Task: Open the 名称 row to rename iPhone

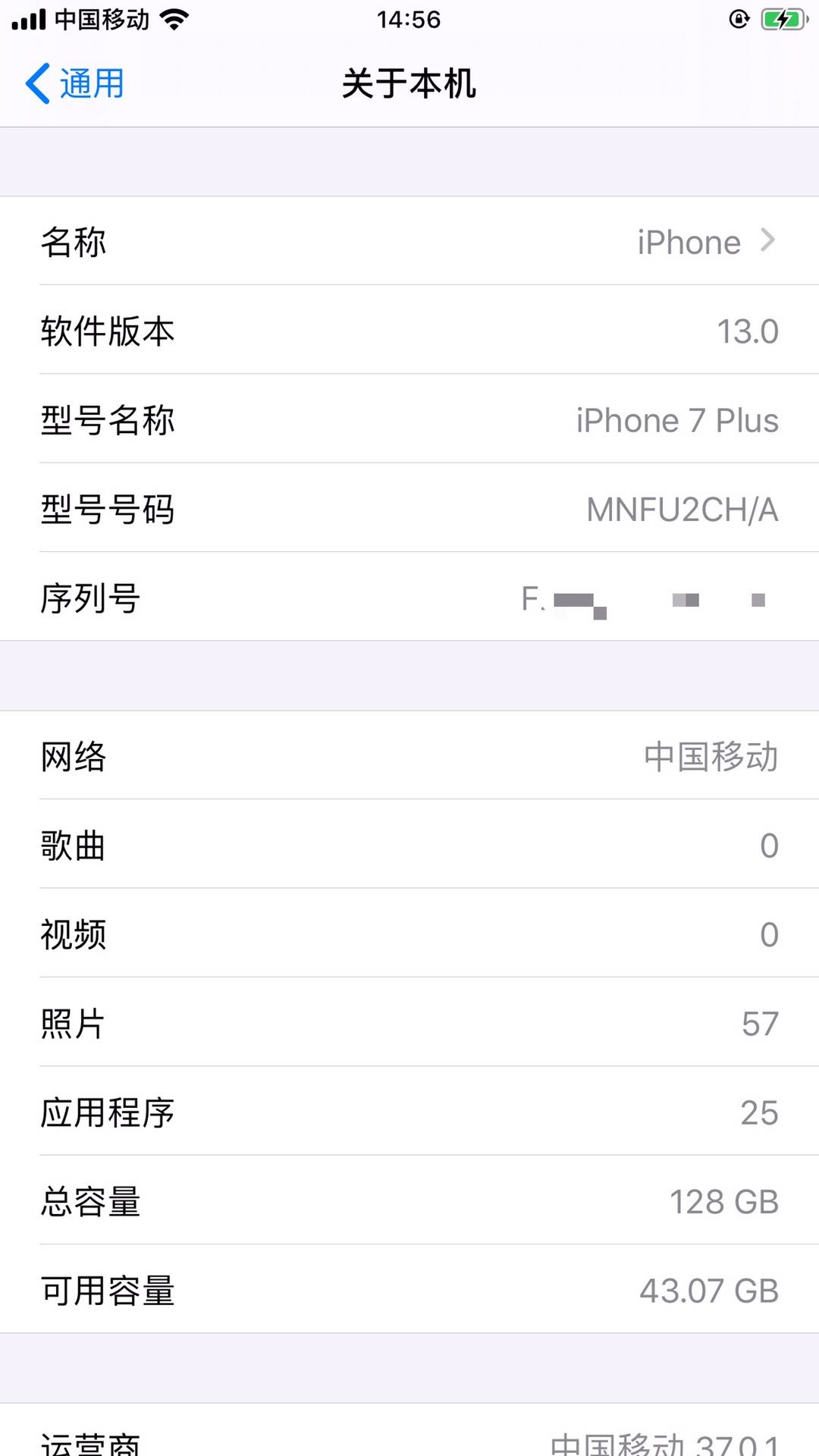Action: point(409,242)
